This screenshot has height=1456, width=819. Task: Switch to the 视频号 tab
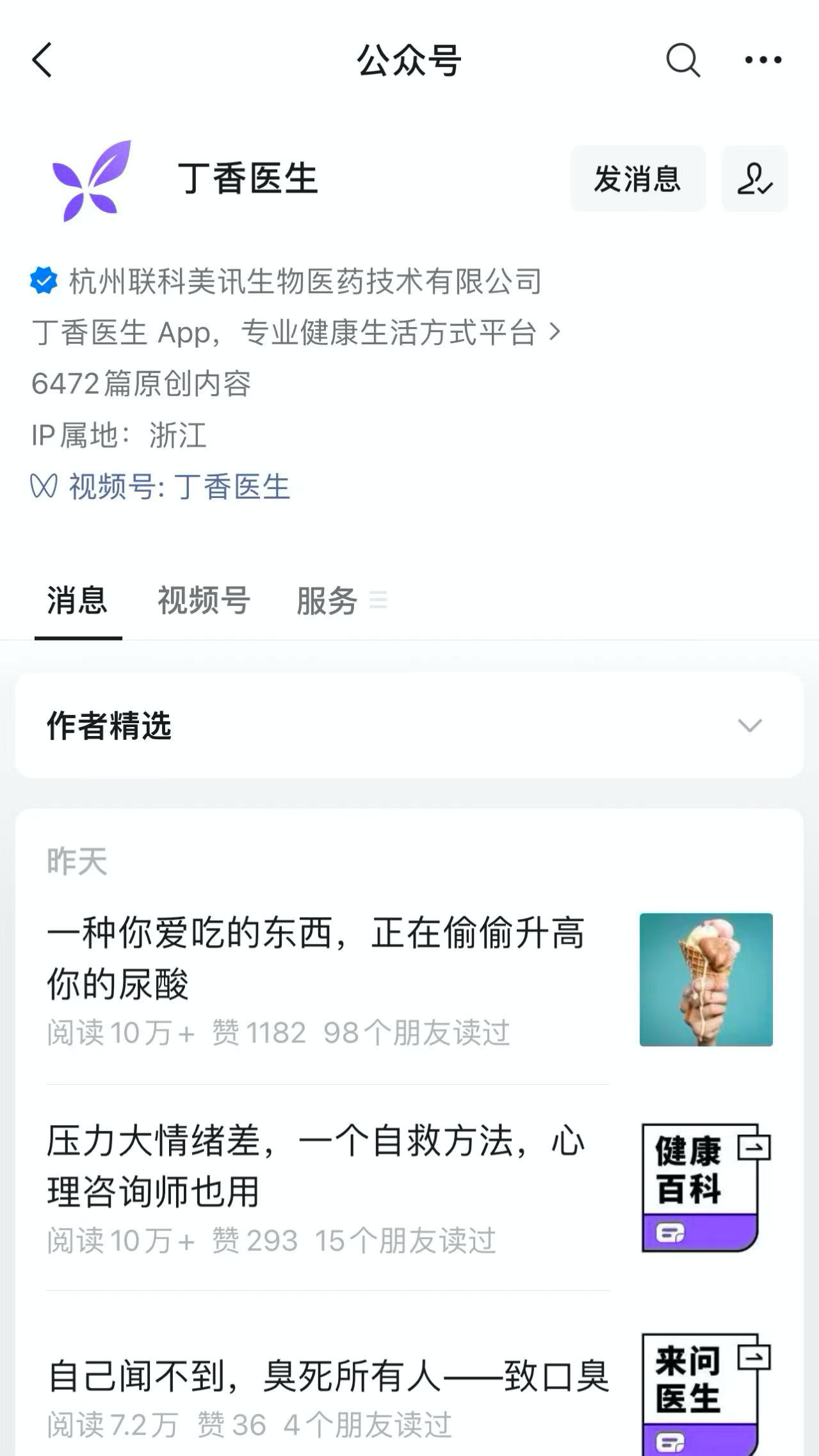click(x=204, y=600)
